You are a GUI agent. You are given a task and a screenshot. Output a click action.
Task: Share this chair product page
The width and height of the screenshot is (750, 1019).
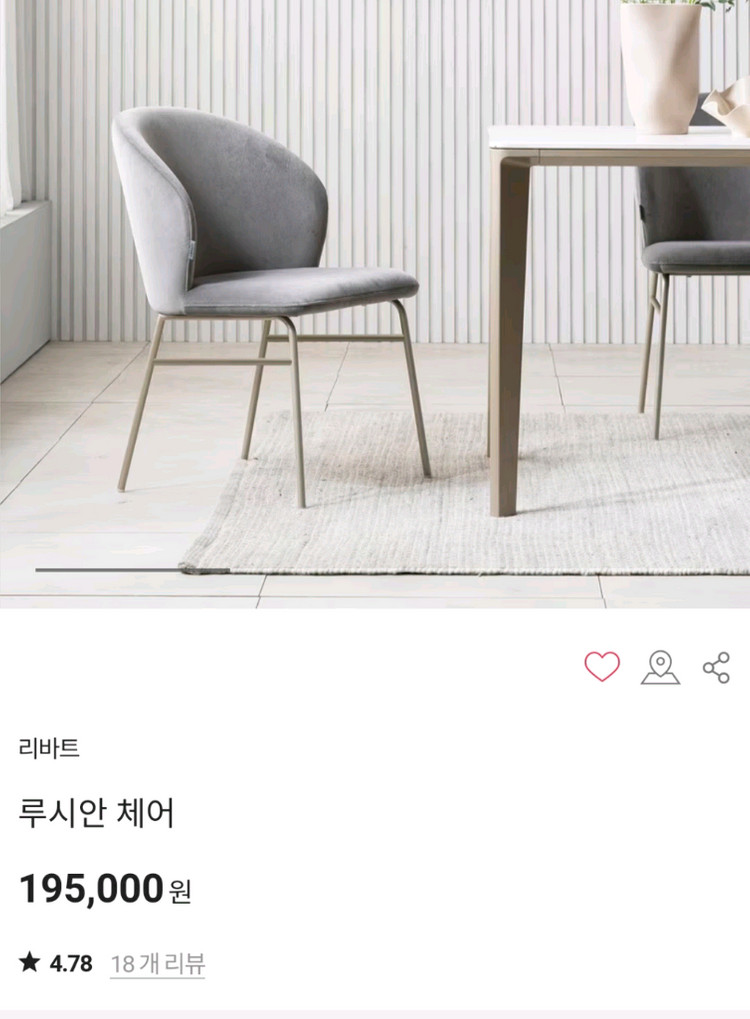click(716, 667)
